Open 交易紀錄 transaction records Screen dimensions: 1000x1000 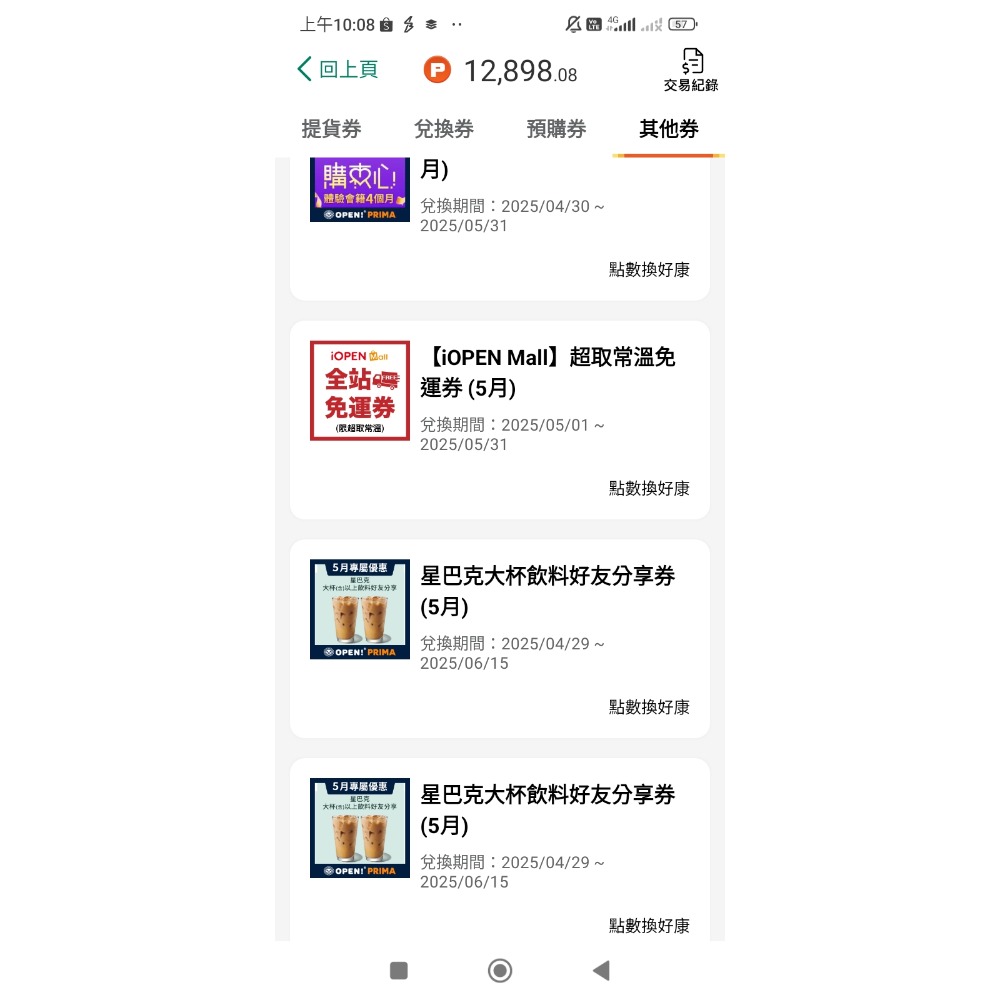click(x=691, y=70)
